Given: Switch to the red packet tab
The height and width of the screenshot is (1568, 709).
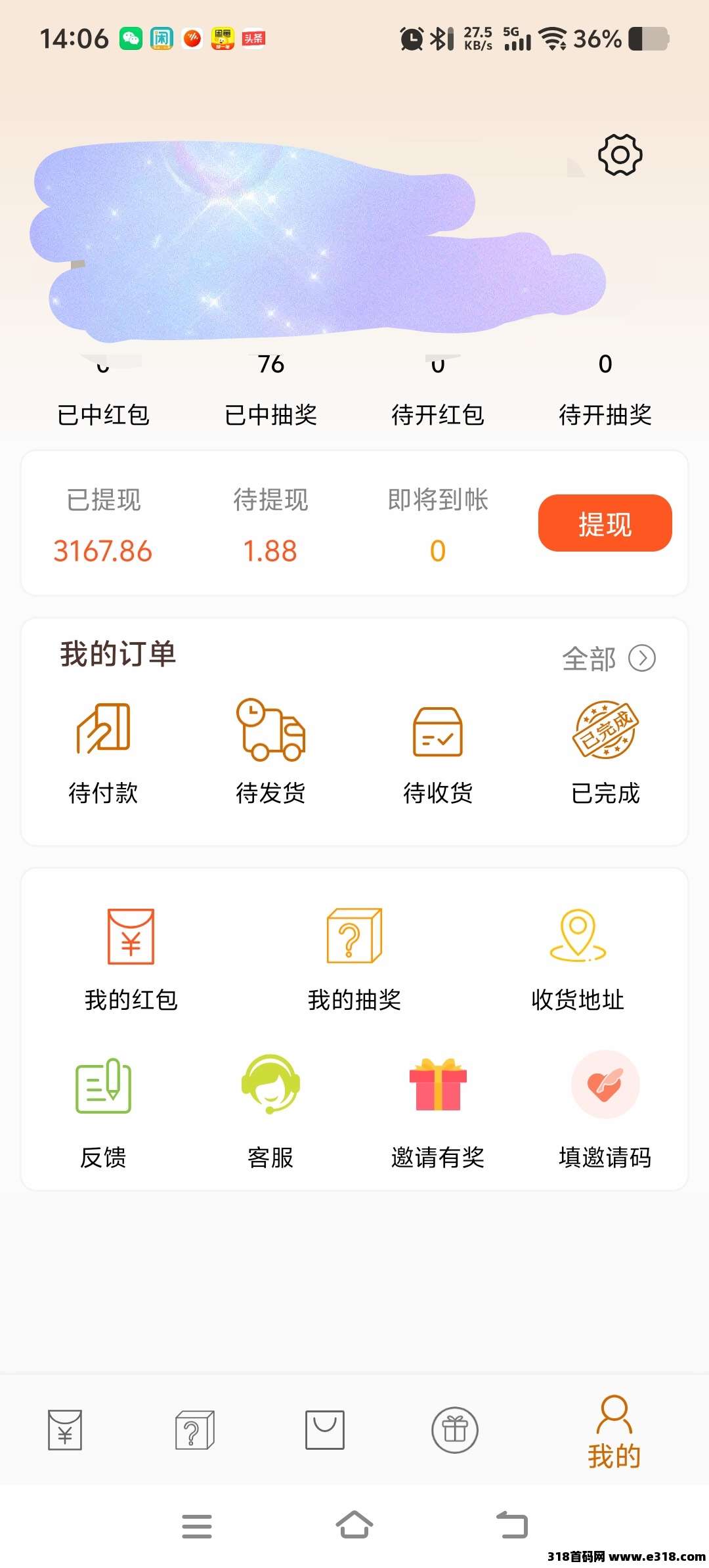Looking at the screenshot, I should click(65, 1429).
